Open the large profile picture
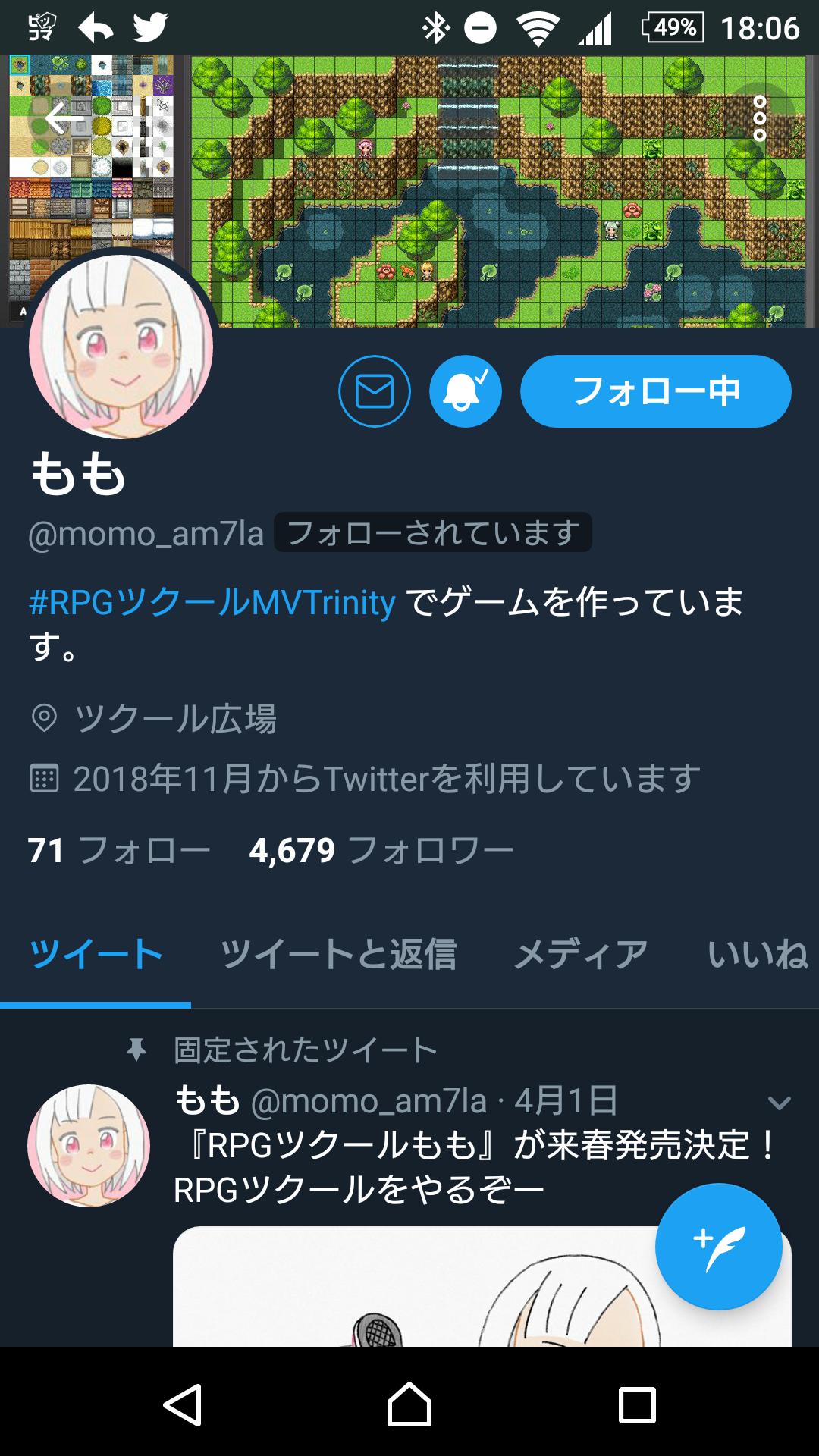The height and width of the screenshot is (1456, 819). pyautogui.click(x=121, y=347)
